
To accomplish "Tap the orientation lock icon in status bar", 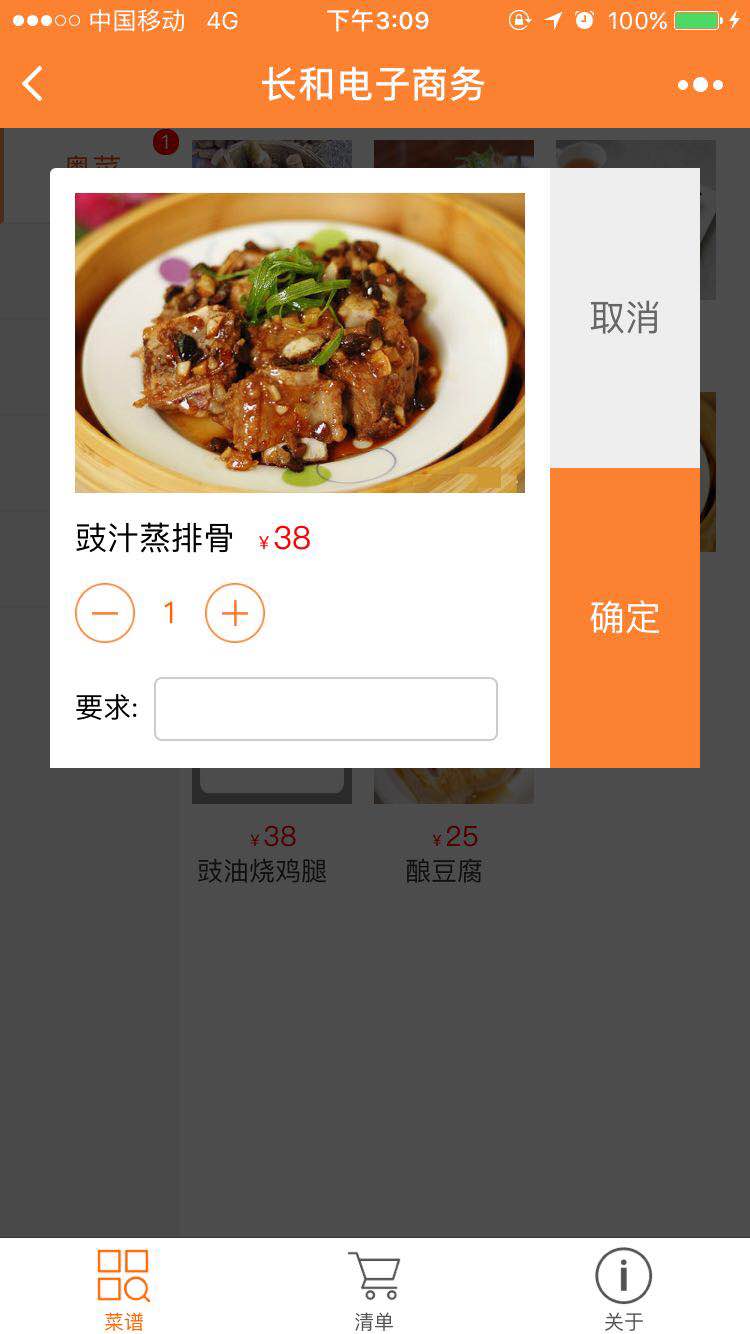I will (519, 19).
